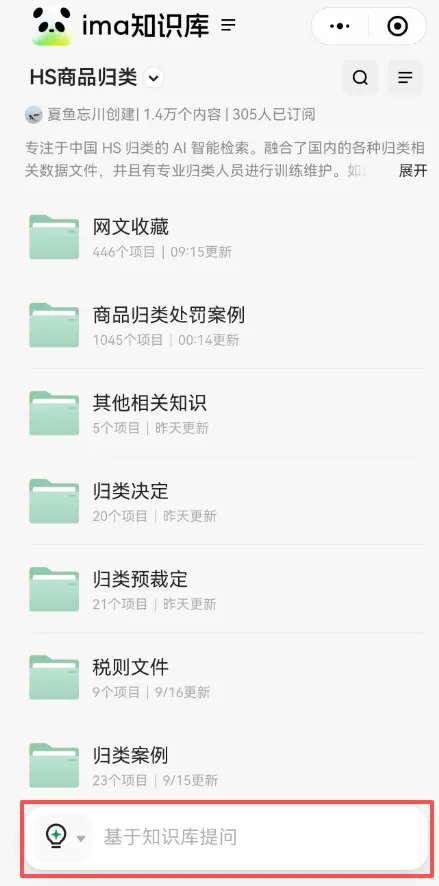Open the lightbulb mode selector dropdown
439x886 pixels.
63,837
